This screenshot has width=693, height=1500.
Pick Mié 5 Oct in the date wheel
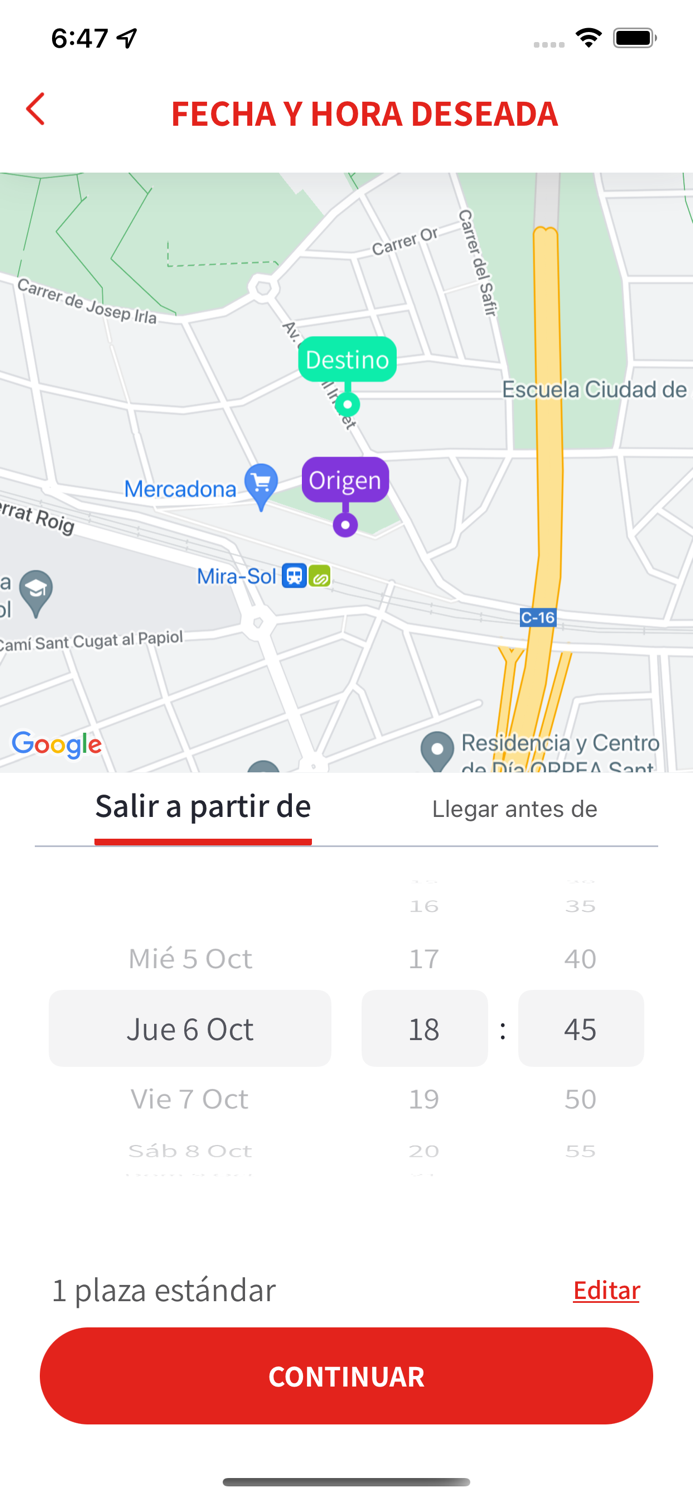[x=190, y=959]
